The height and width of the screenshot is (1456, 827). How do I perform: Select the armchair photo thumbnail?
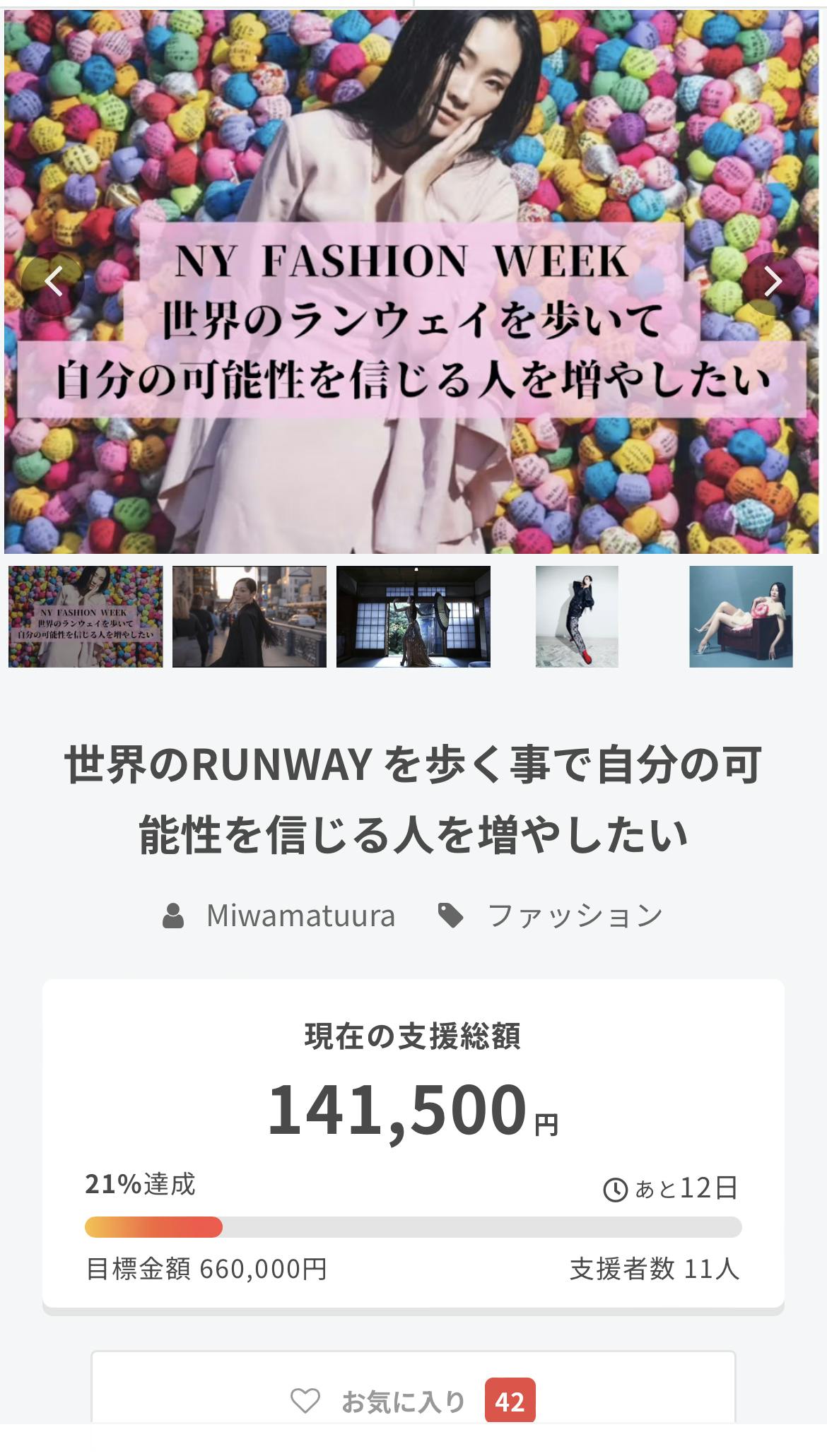741,616
